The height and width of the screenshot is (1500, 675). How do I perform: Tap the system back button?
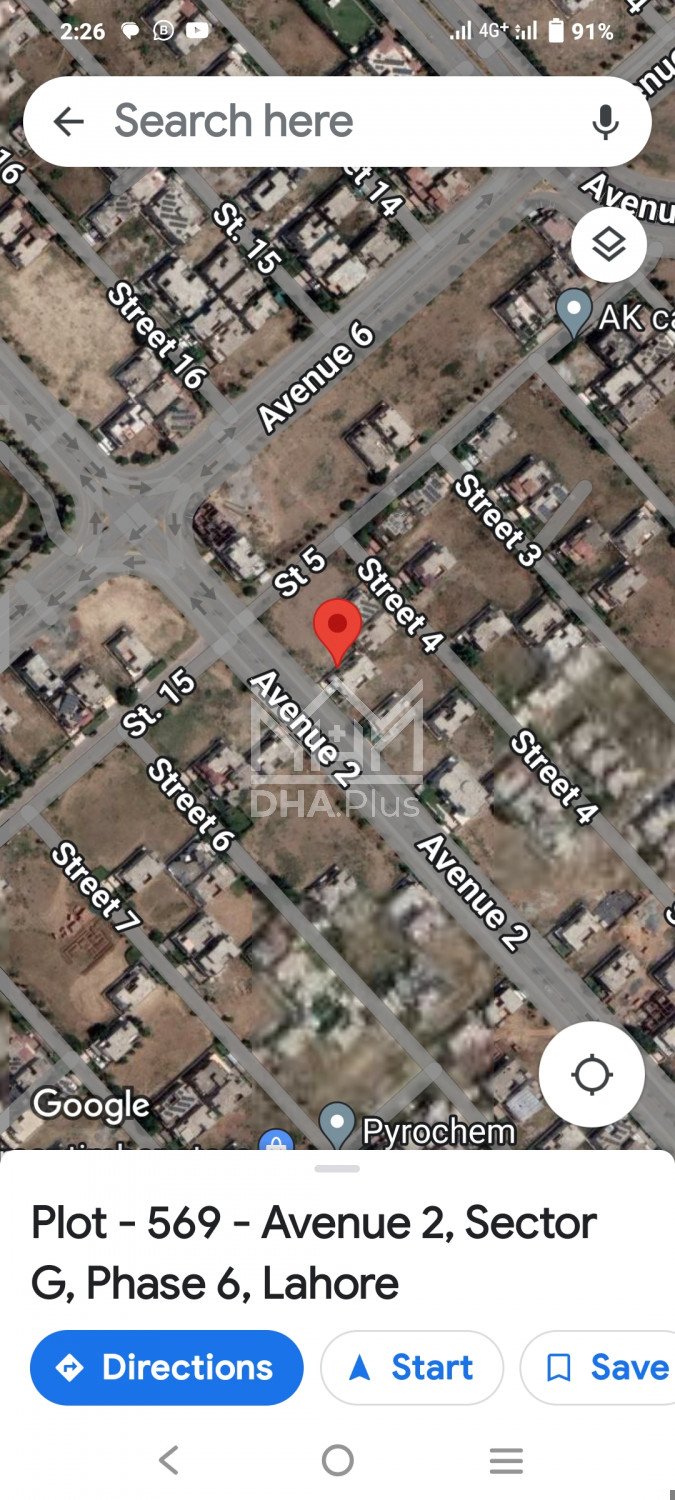coord(169,1461)
